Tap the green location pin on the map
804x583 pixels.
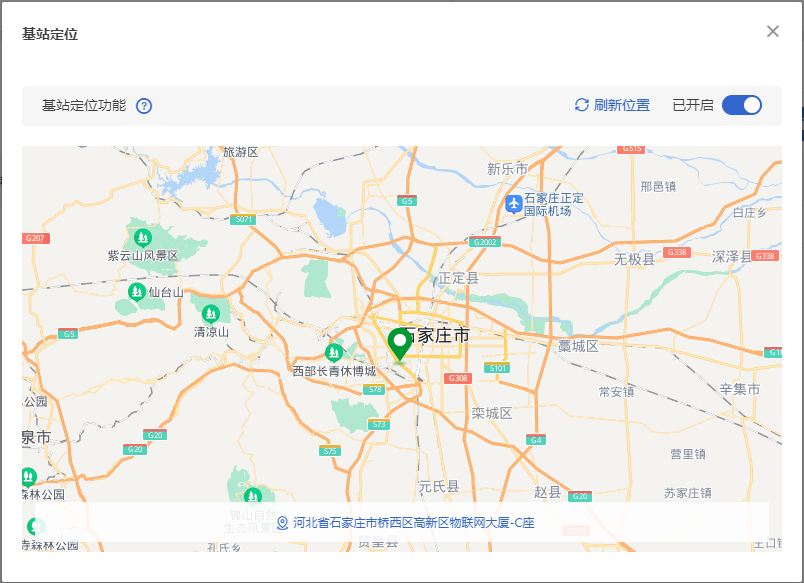400,342
